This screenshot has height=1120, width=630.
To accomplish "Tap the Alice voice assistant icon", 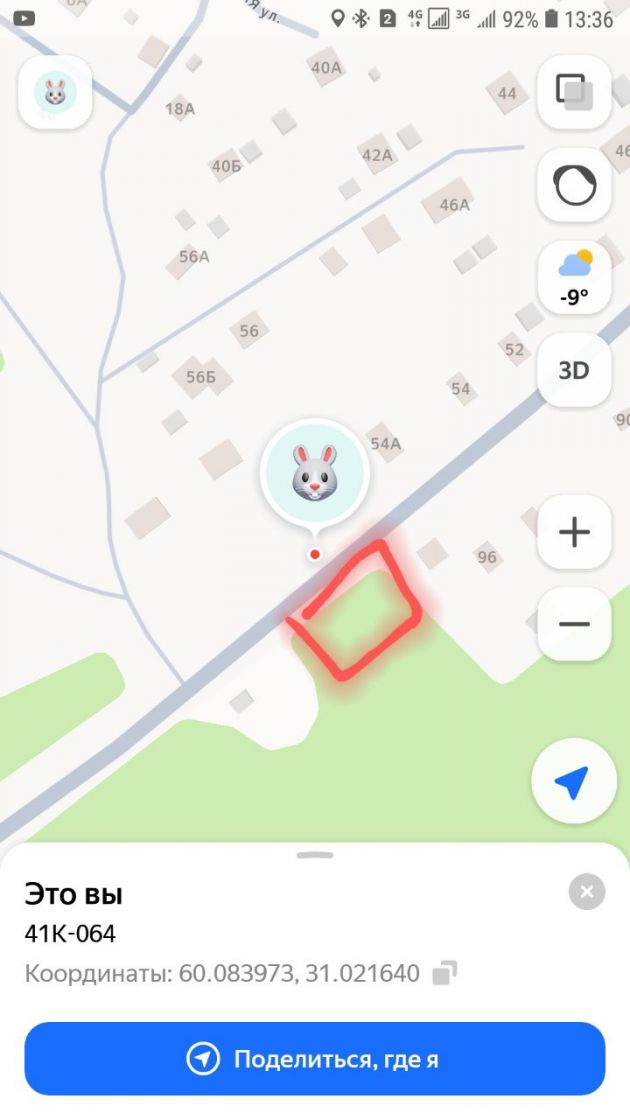I will coord(574,185).
